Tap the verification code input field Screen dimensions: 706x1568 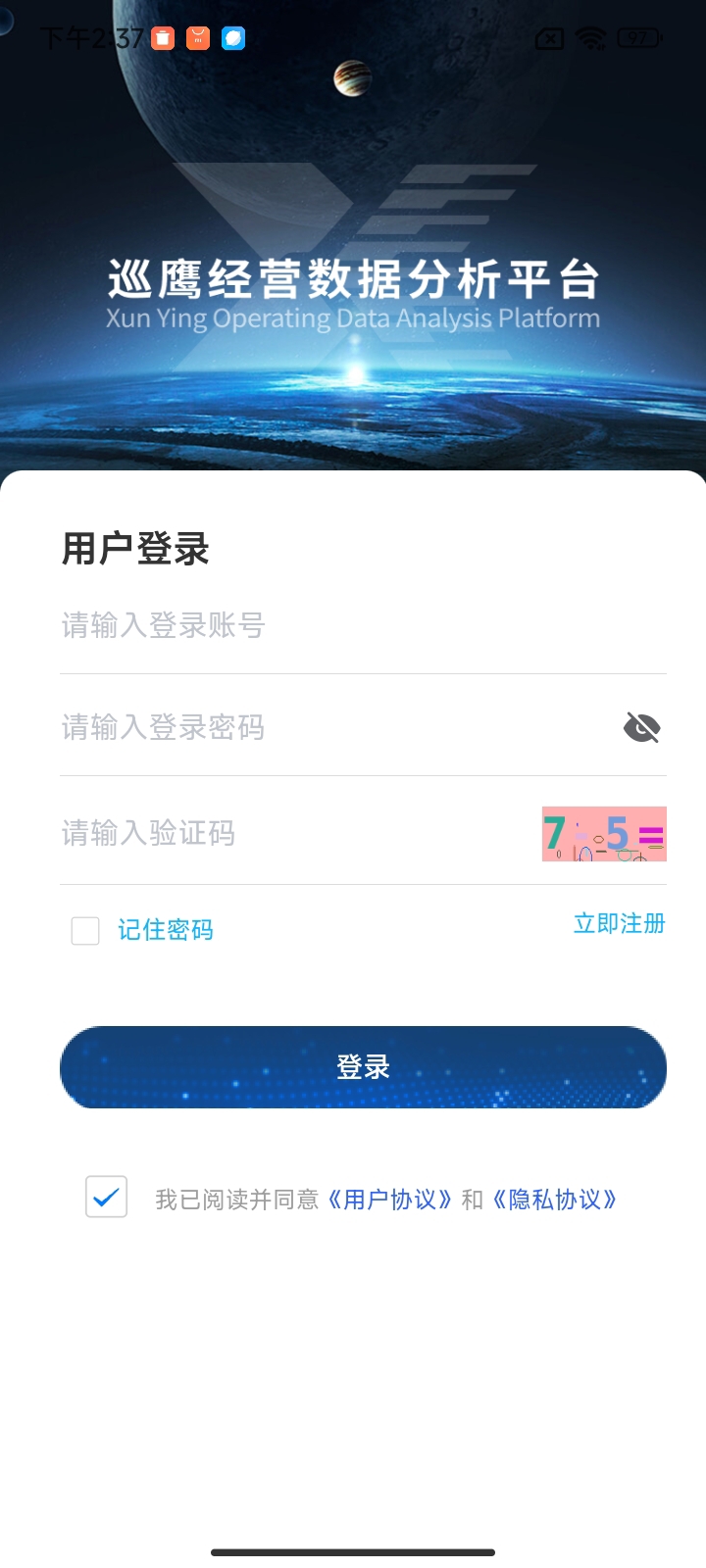294,833
